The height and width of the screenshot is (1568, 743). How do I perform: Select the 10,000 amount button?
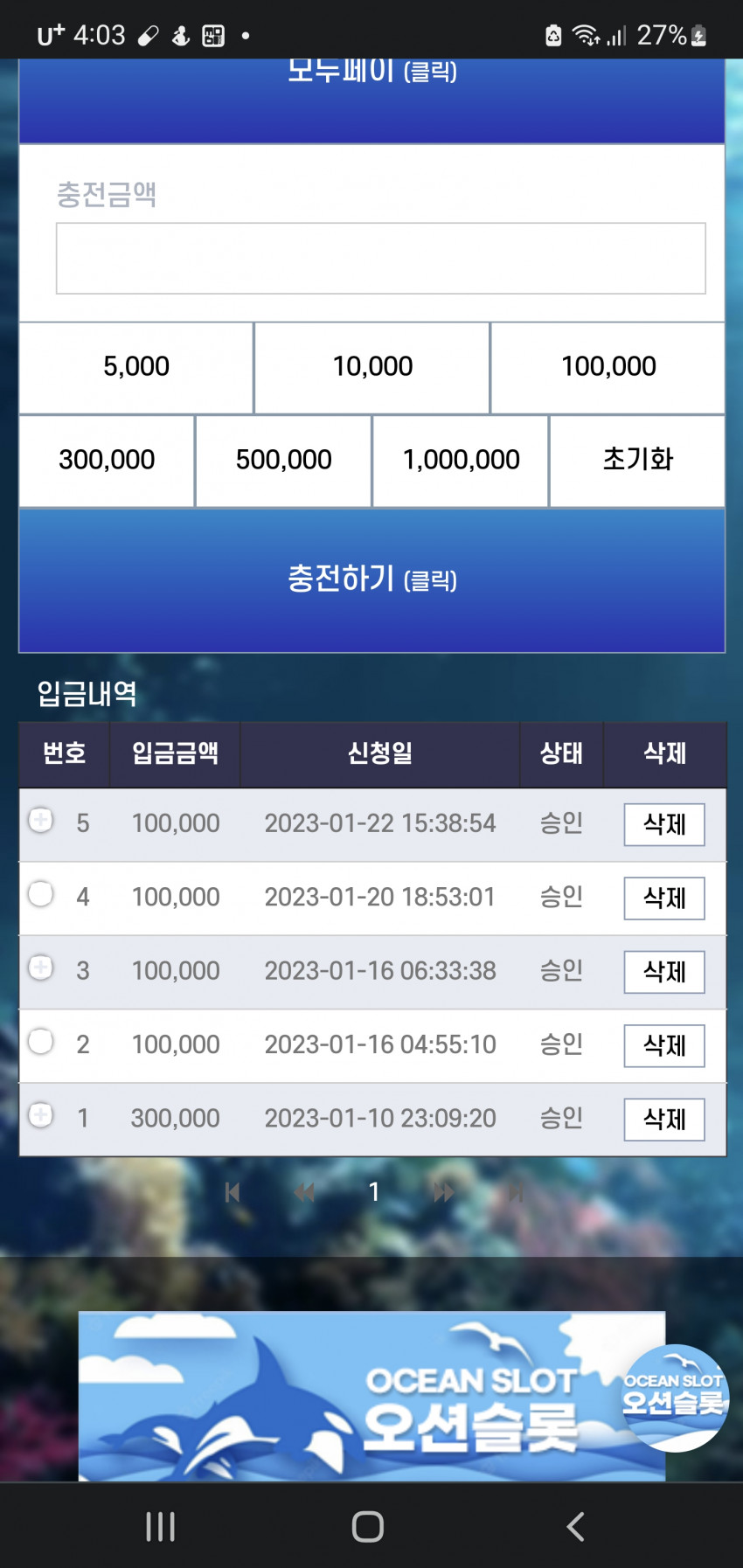pyautogui.click(x=372, y=367)
